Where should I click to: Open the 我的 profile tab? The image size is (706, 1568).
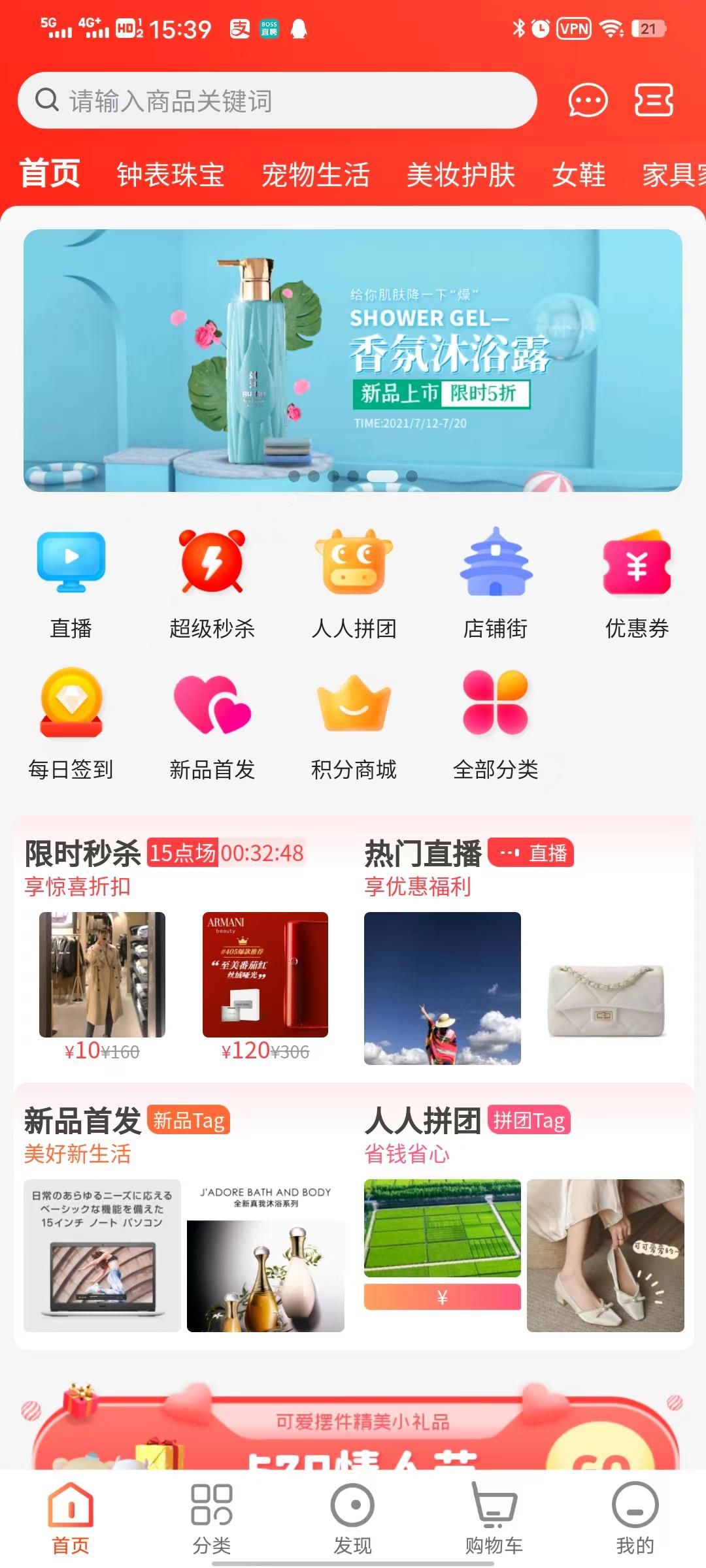click(635, 1518)
